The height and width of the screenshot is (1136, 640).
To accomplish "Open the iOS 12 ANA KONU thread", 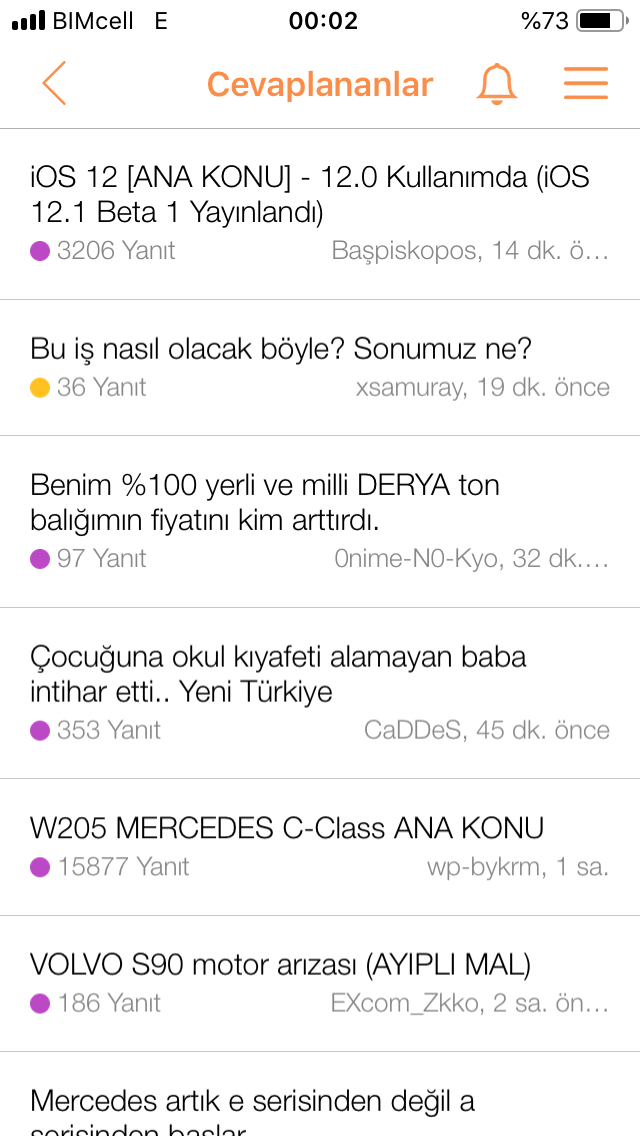I will pos(320,214).
